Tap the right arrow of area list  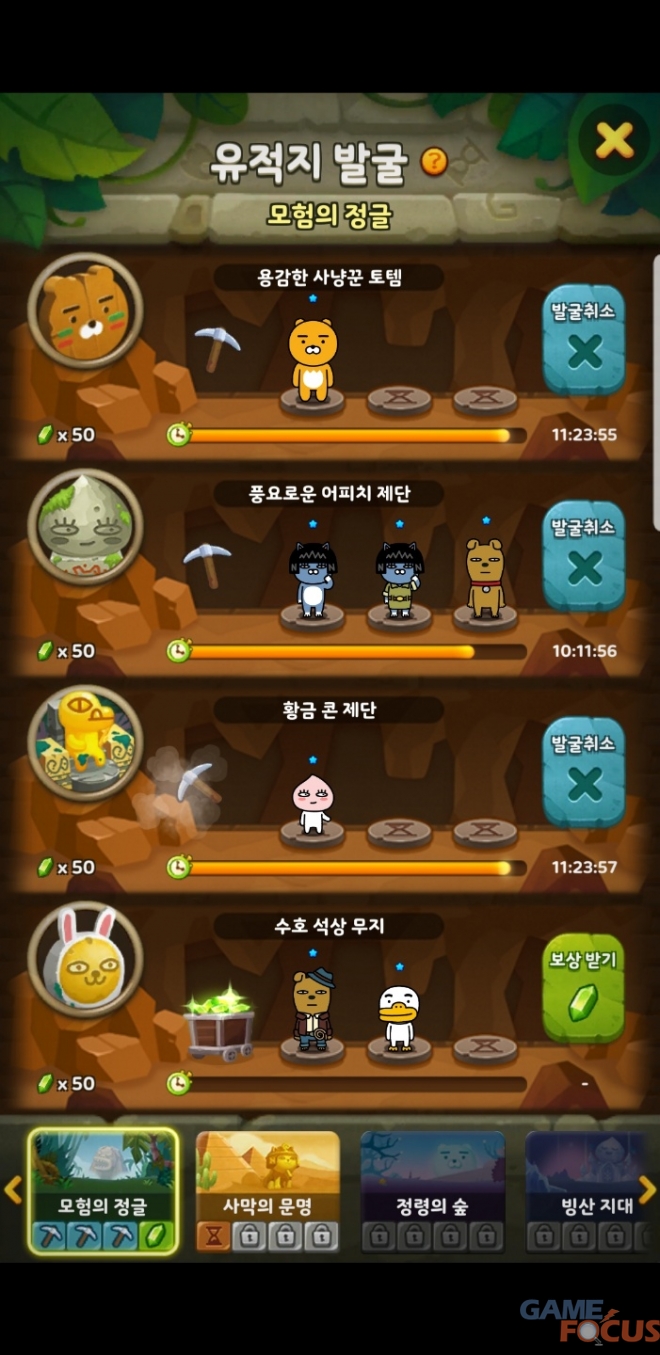[x=647, y=1190]
